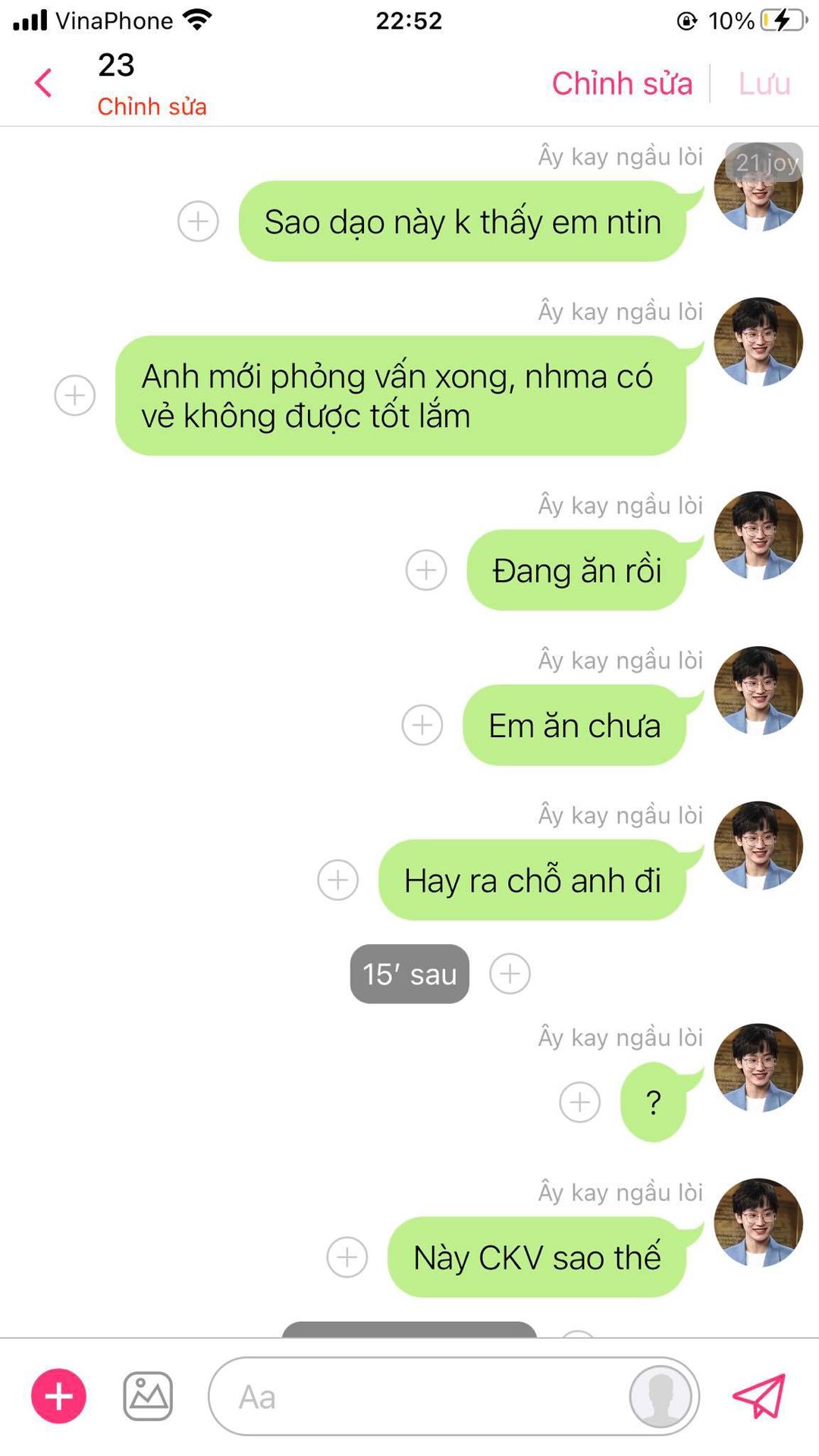Tap avatar next to 'Em ăn chưa'
The image size is (819, 1456).
758,690
